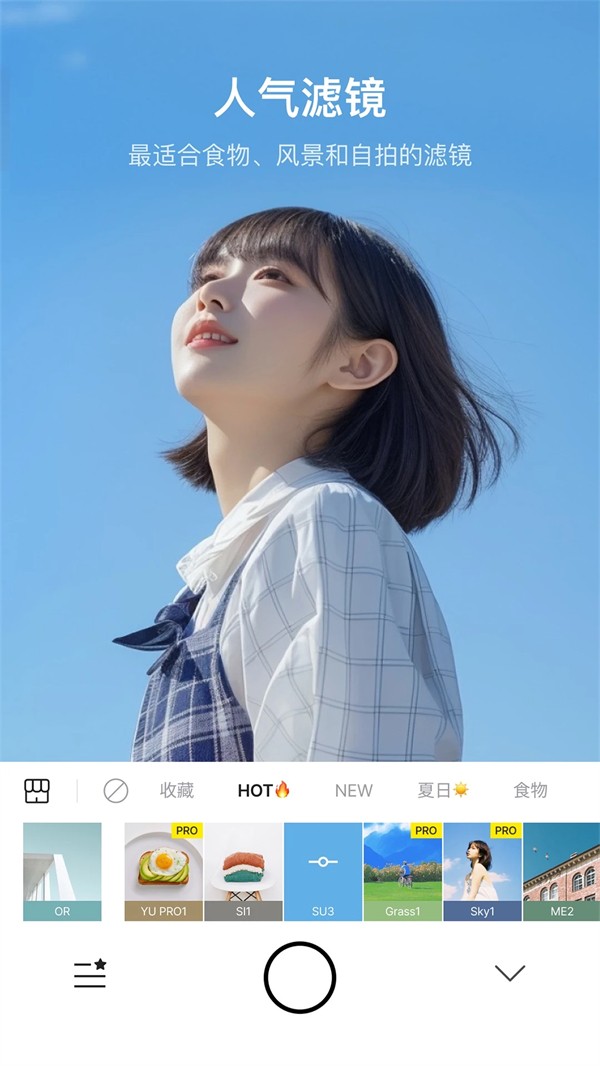Remove the filter with the none icon

[x=116, y=791]
